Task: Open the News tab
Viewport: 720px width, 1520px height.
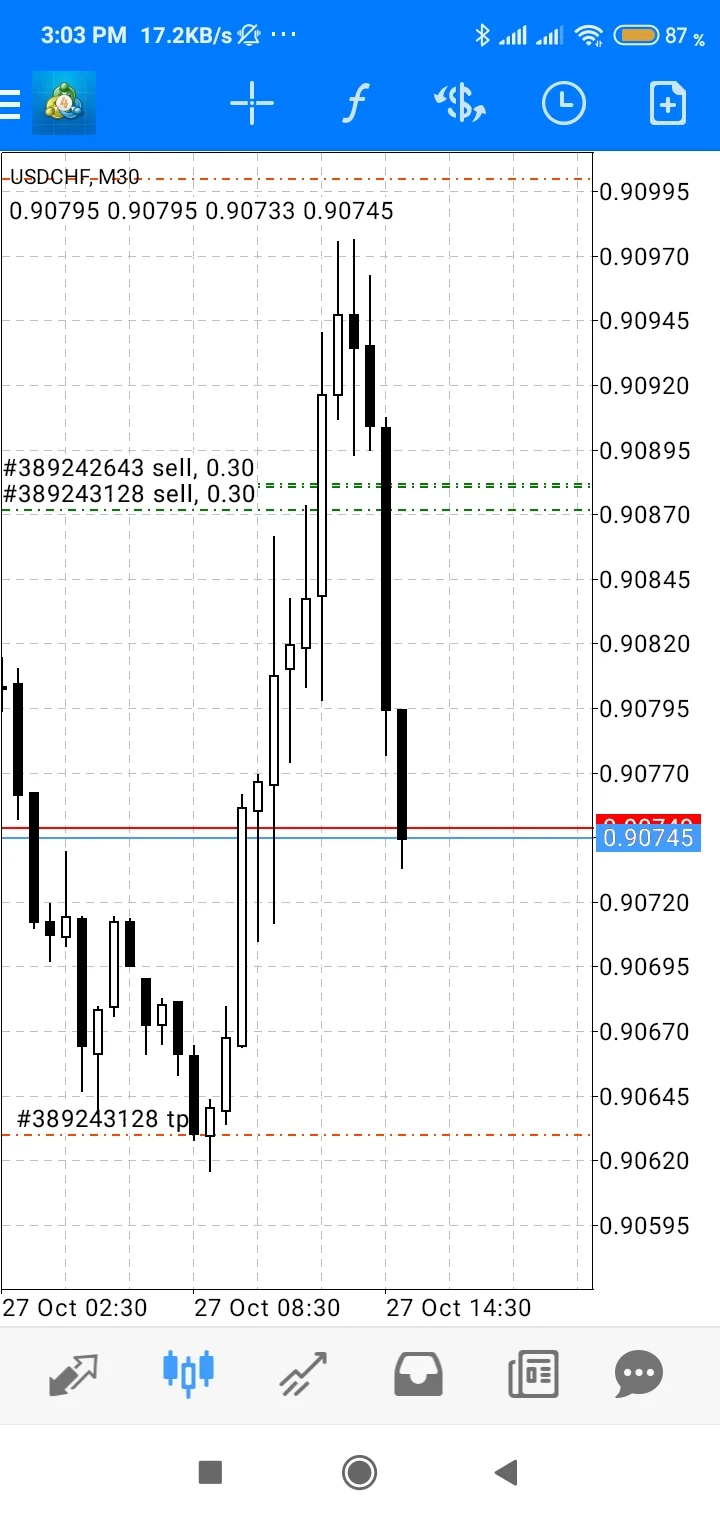Action: (533, 1375)
